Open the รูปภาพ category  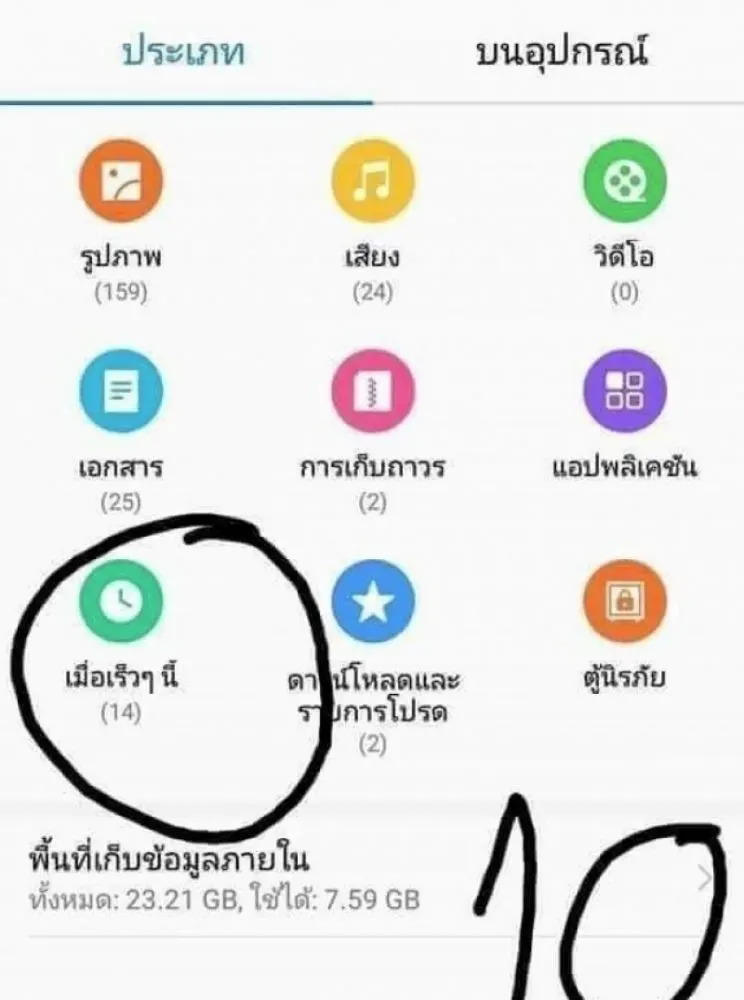pos(121,184)
